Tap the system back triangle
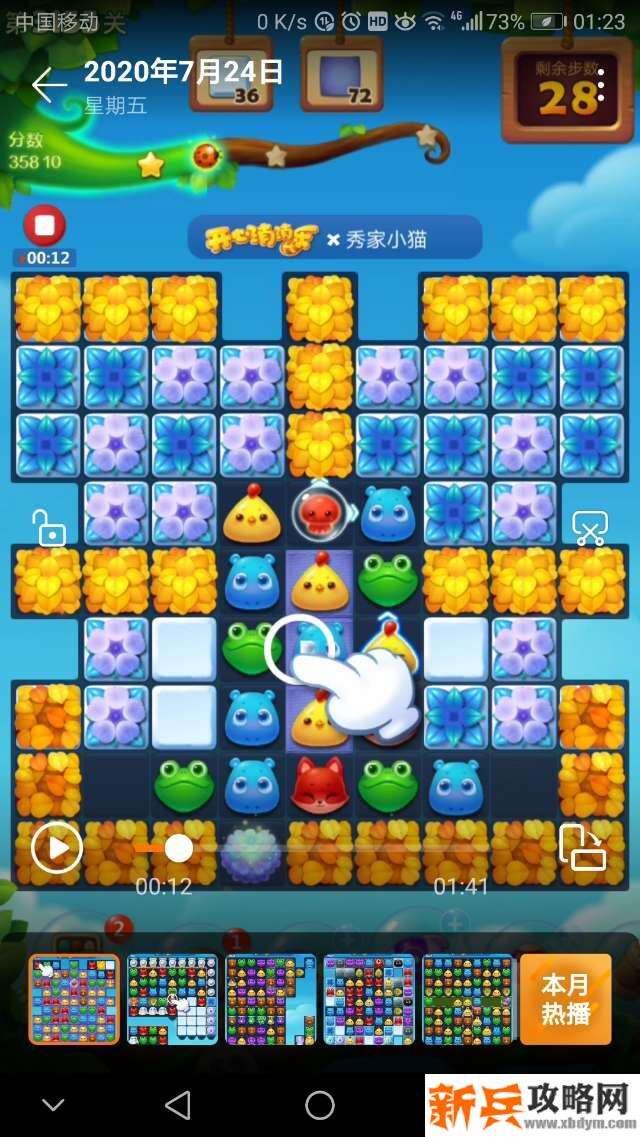This screenshot has height=1137, width=640. 178,1104
